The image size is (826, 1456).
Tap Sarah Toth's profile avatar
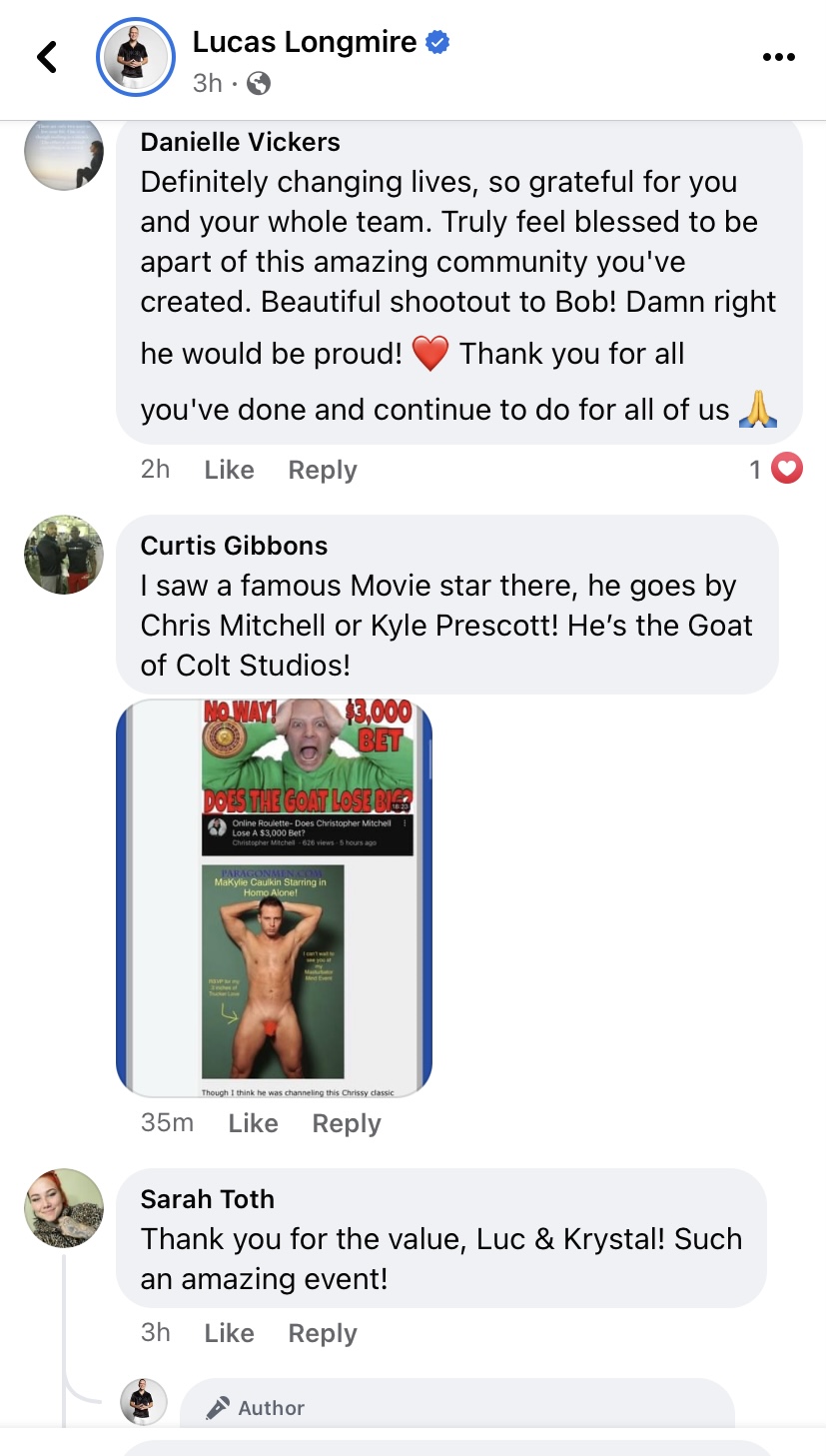64,1208
